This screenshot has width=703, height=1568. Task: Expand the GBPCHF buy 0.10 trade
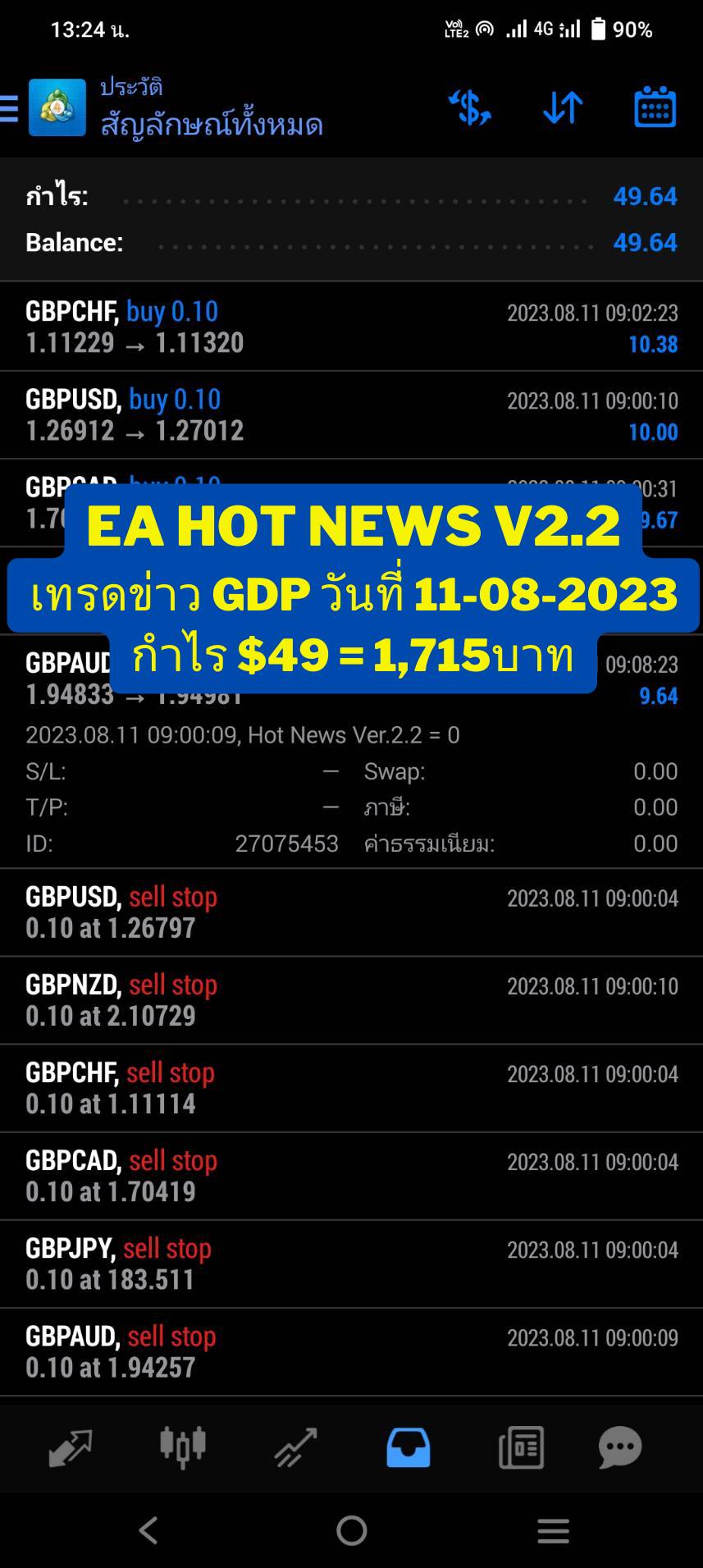(351, 327)
